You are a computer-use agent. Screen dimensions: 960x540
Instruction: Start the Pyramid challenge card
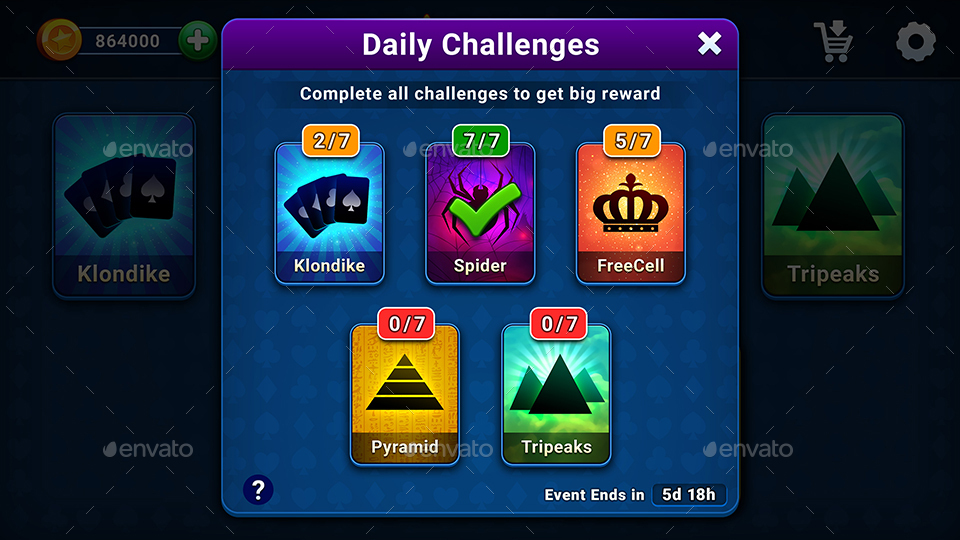pyautogui.click(x=405, y=394)
